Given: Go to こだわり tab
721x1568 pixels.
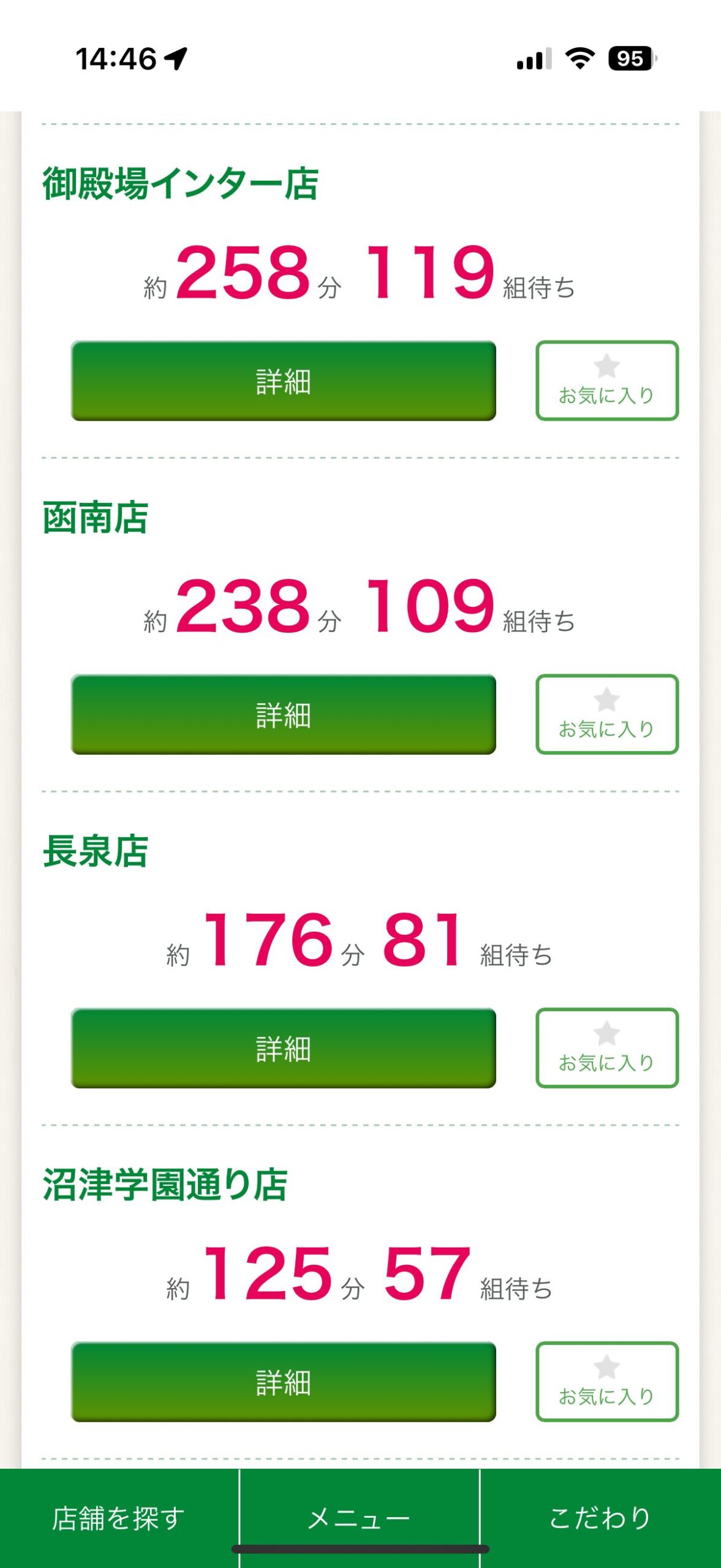Looking at the screenshot, I should (600, 1518).
